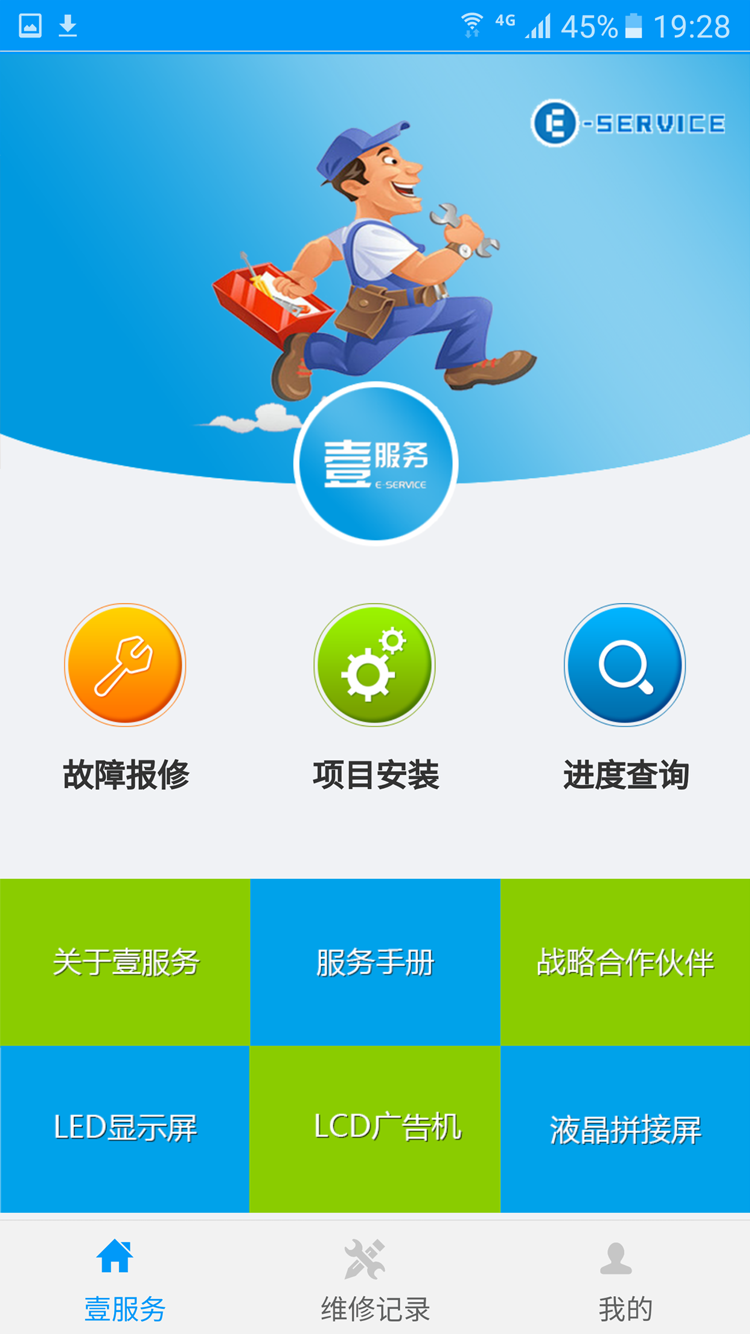Open 关于壹服务 from the grid

(x=125, y=960)
